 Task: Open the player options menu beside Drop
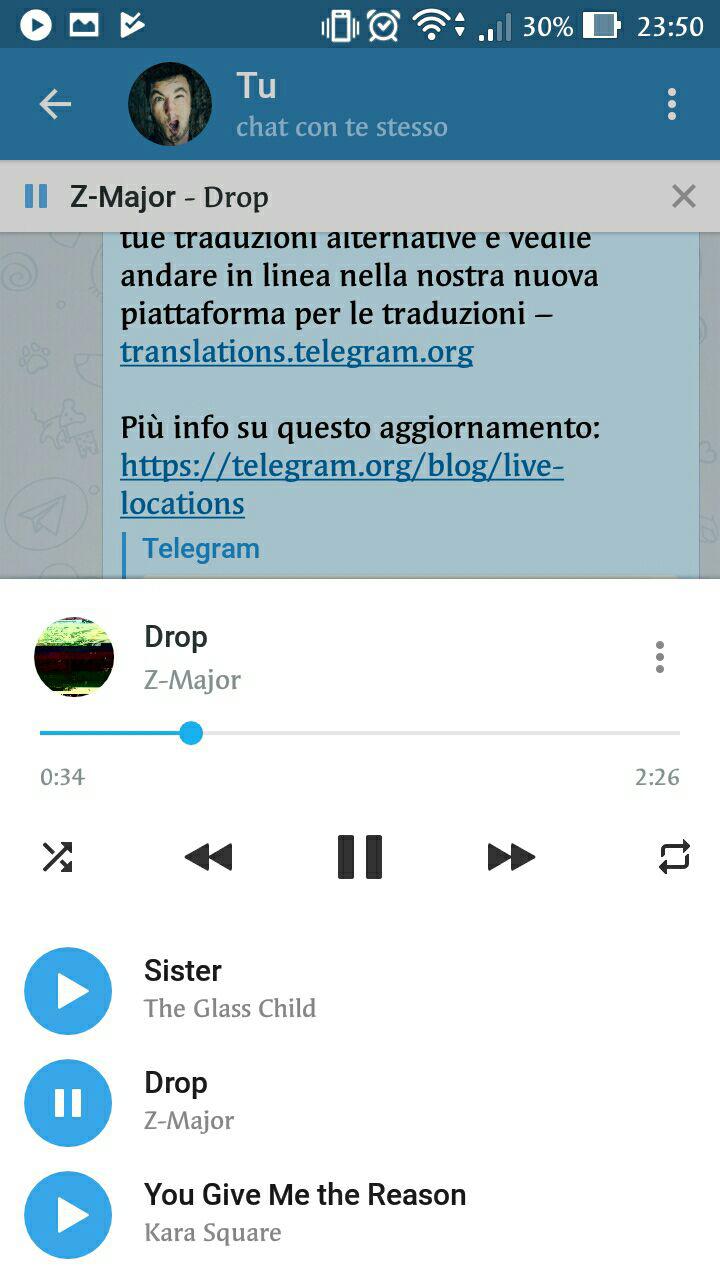click(x=659, y=657)
